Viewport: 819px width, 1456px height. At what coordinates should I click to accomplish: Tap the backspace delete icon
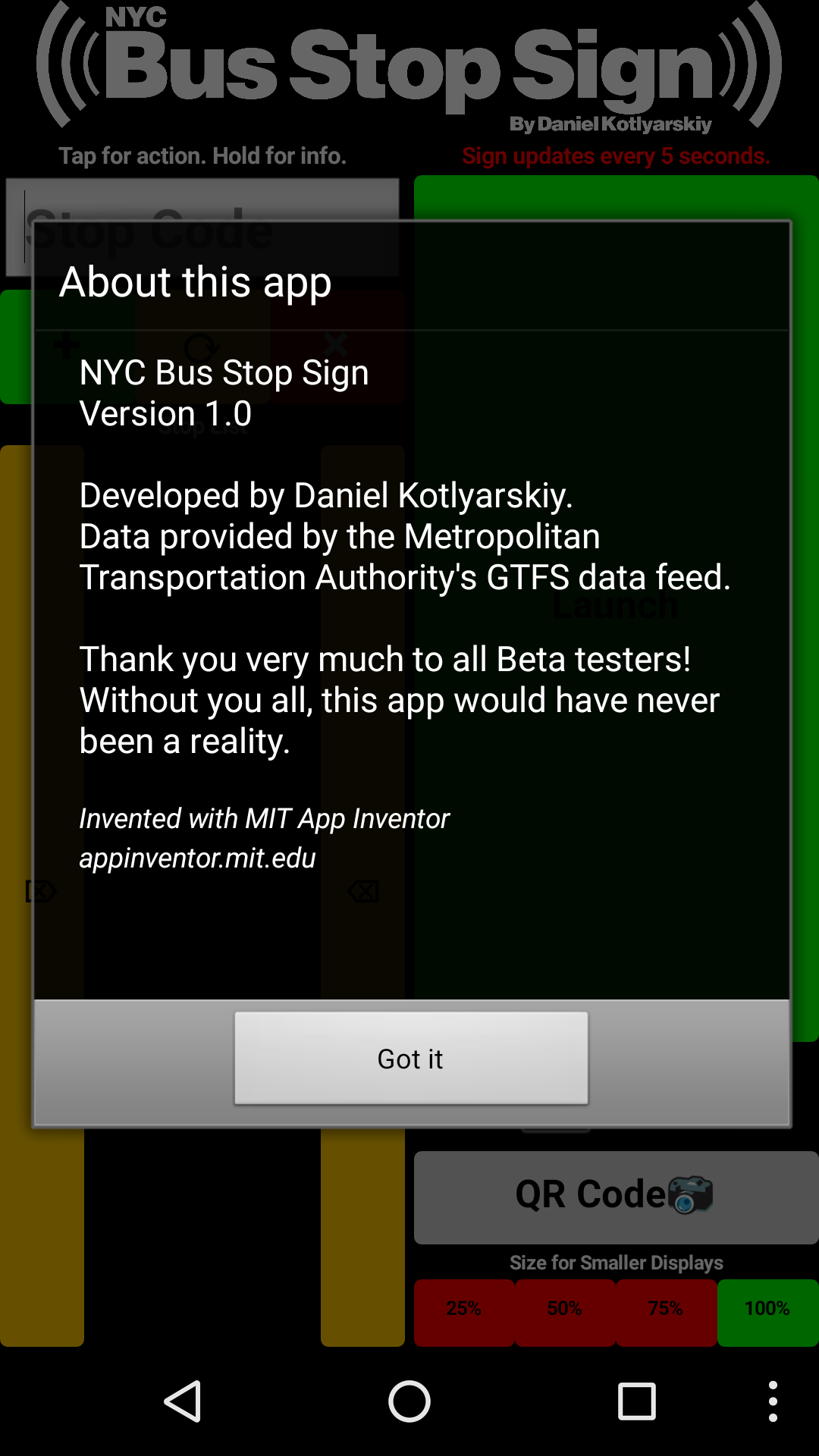(x=362, y=891)
